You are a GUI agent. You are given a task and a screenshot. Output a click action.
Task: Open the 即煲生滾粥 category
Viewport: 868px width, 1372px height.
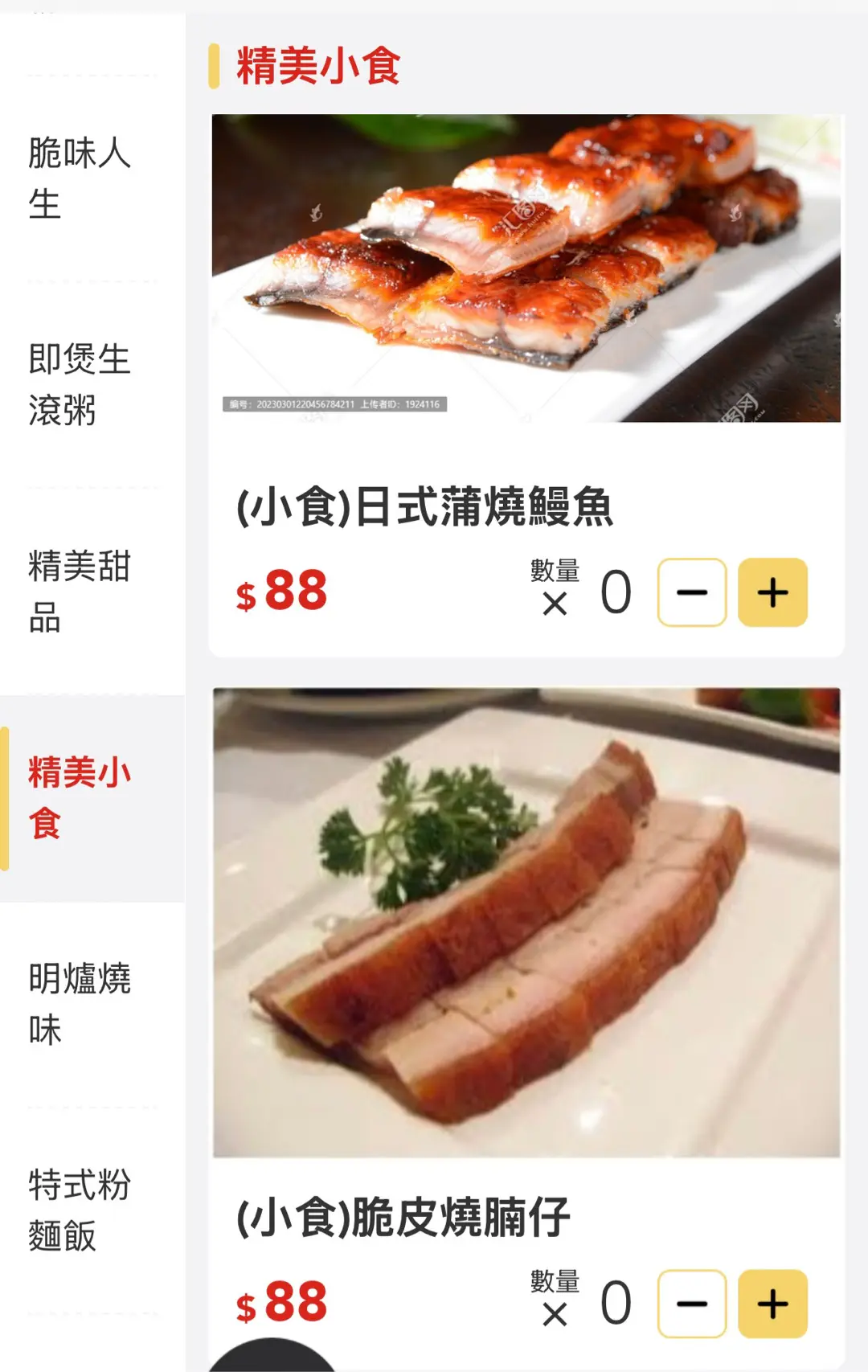tap(80, 384)
